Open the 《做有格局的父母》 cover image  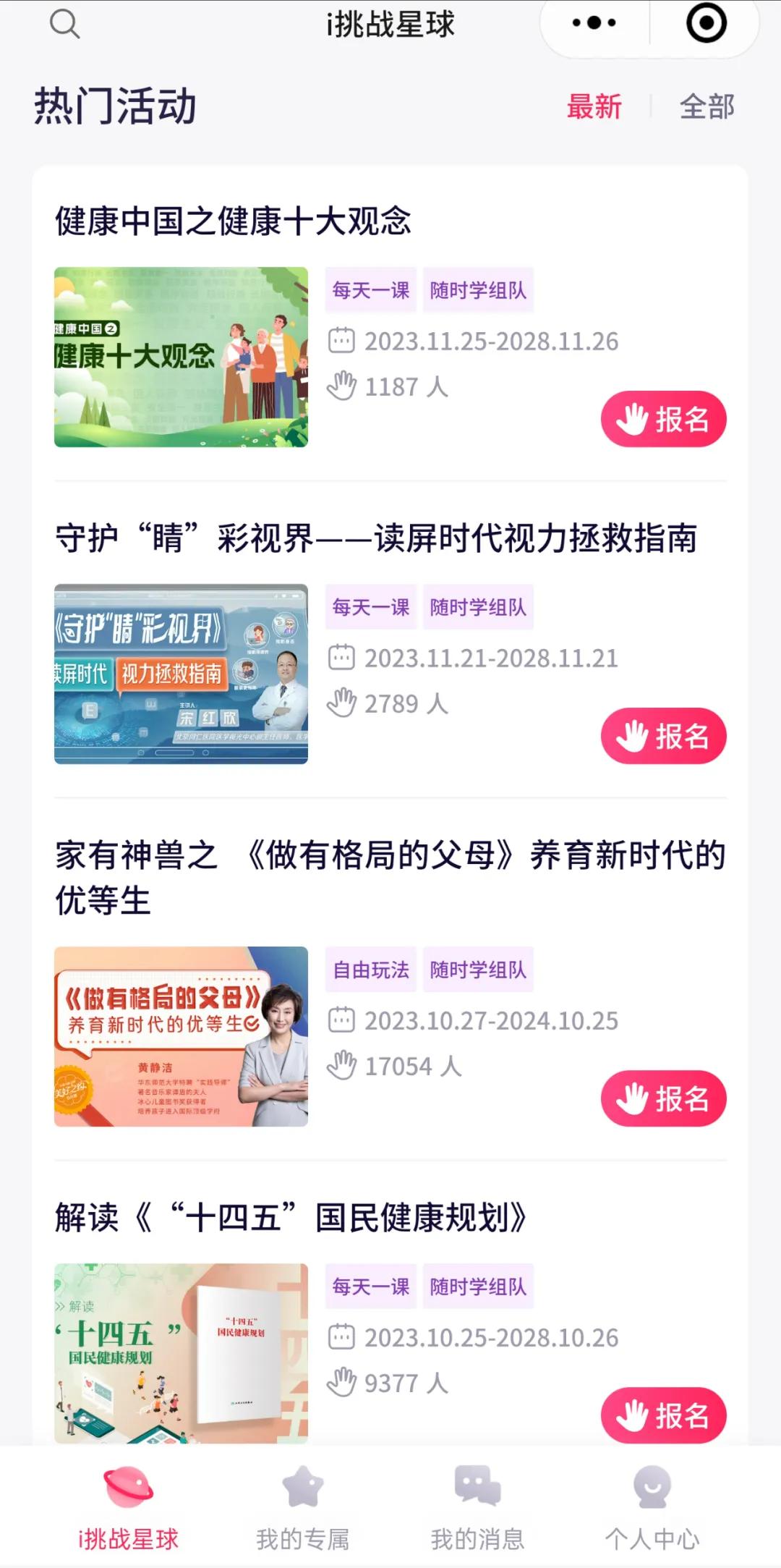click(x=181, y=1036)
